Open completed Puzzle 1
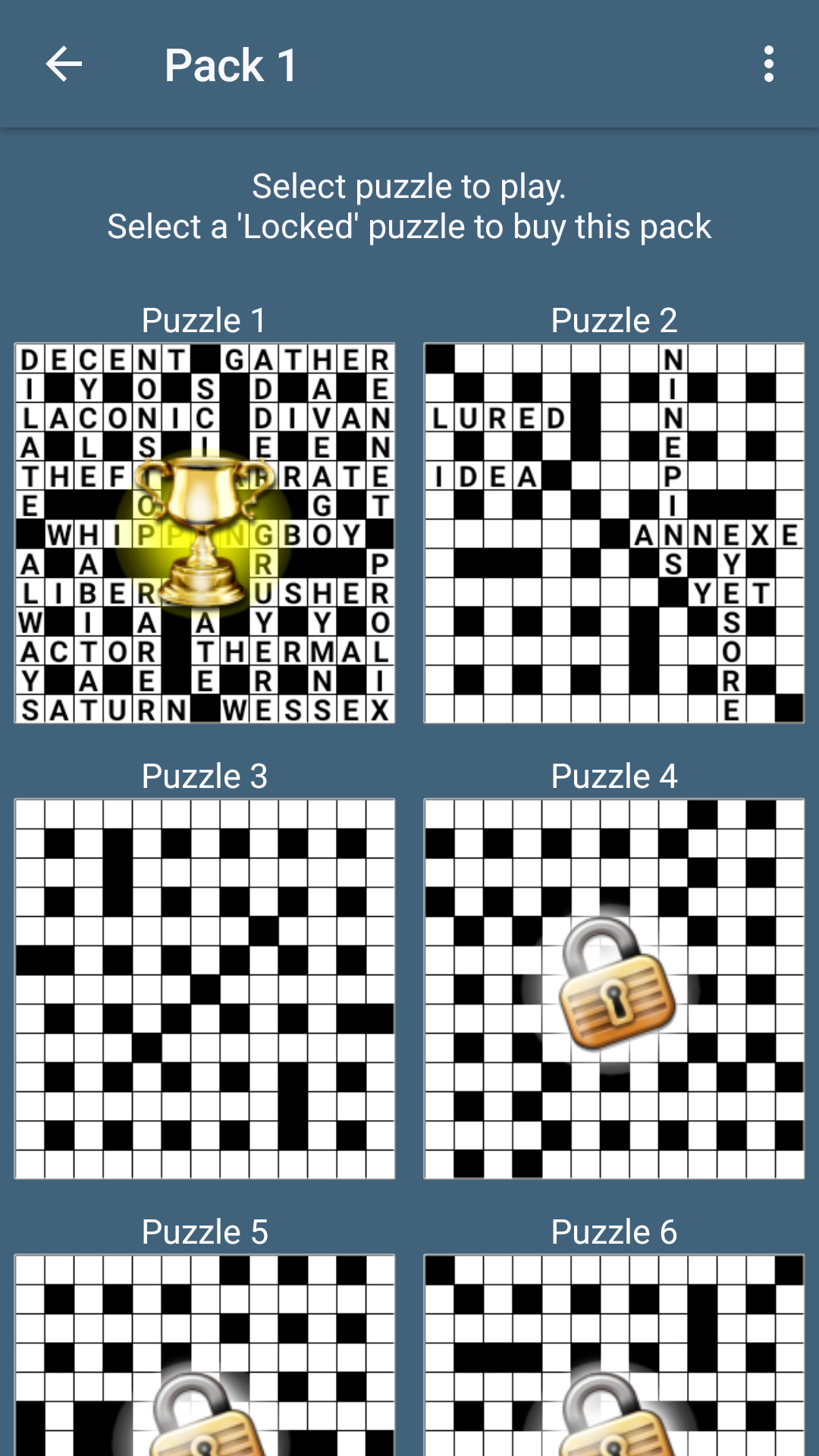 [x=205, y=532]
